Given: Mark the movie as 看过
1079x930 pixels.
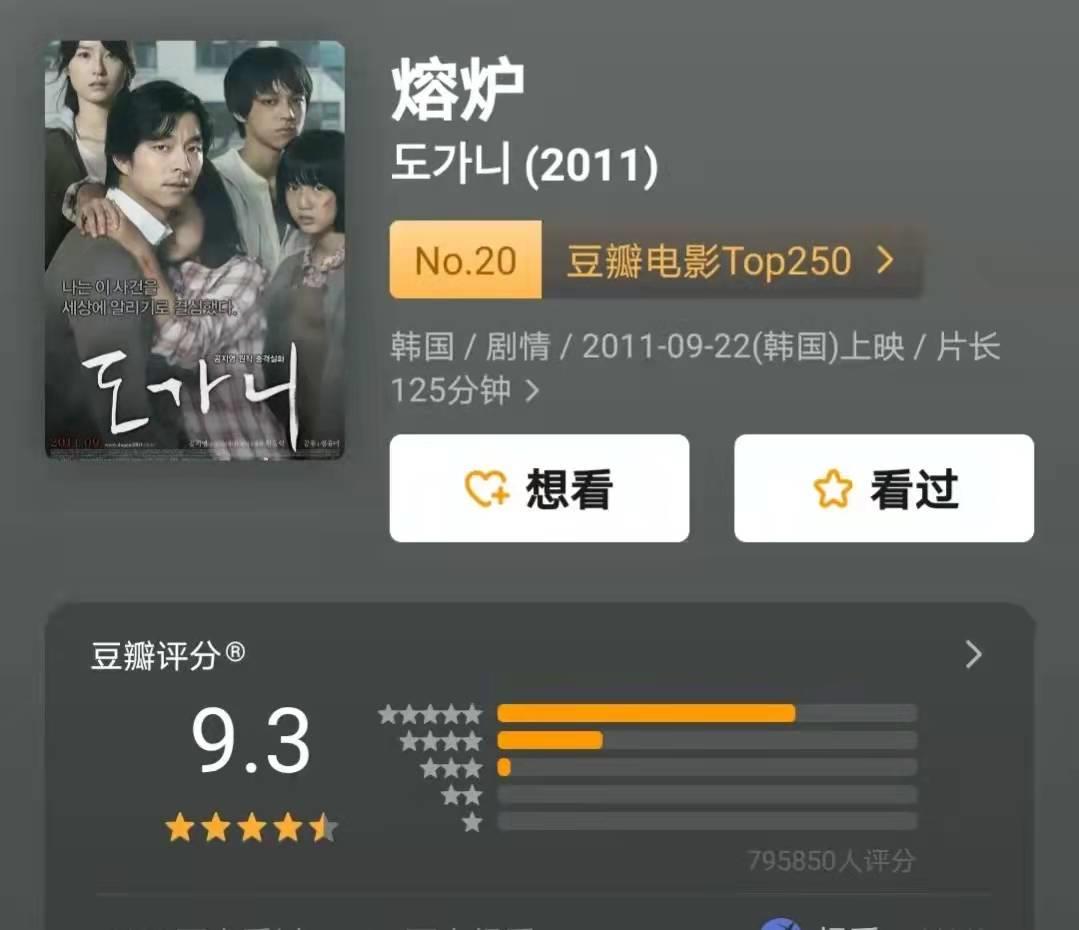Looking at the screenshot, I should [x=884, y=489].
